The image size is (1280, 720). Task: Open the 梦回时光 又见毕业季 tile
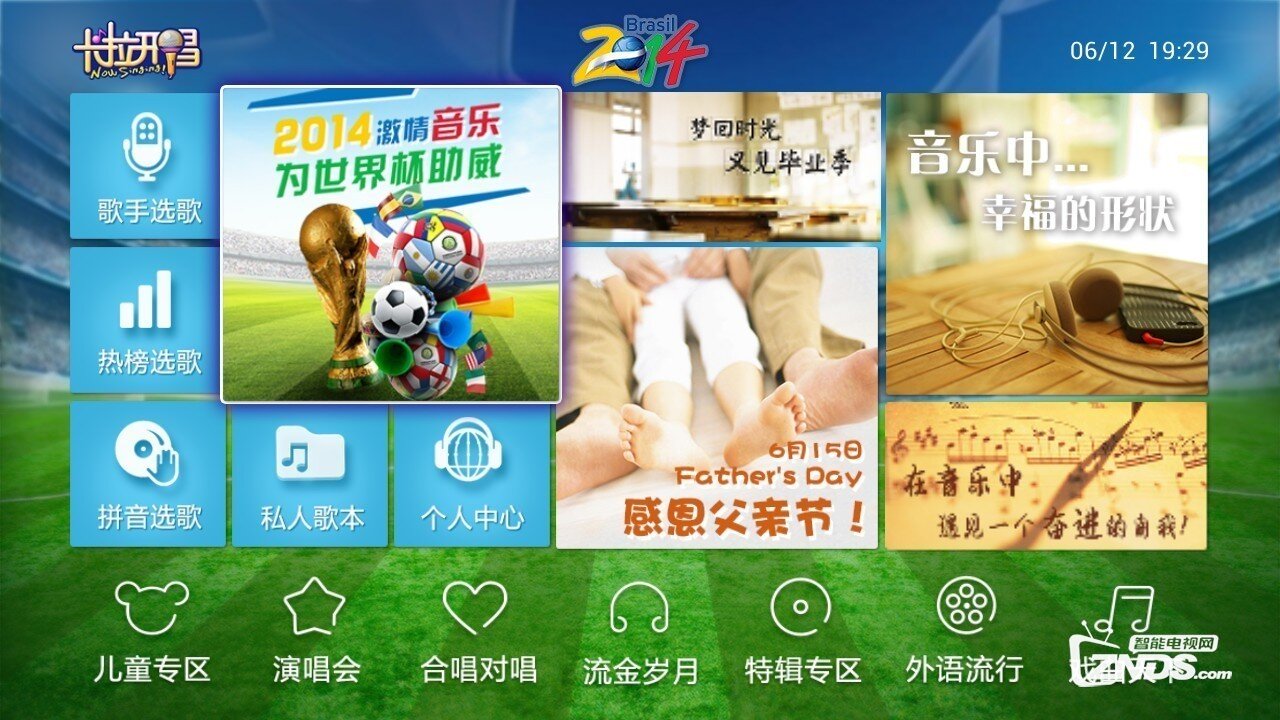pyautogui.click(x=722, y=166)
